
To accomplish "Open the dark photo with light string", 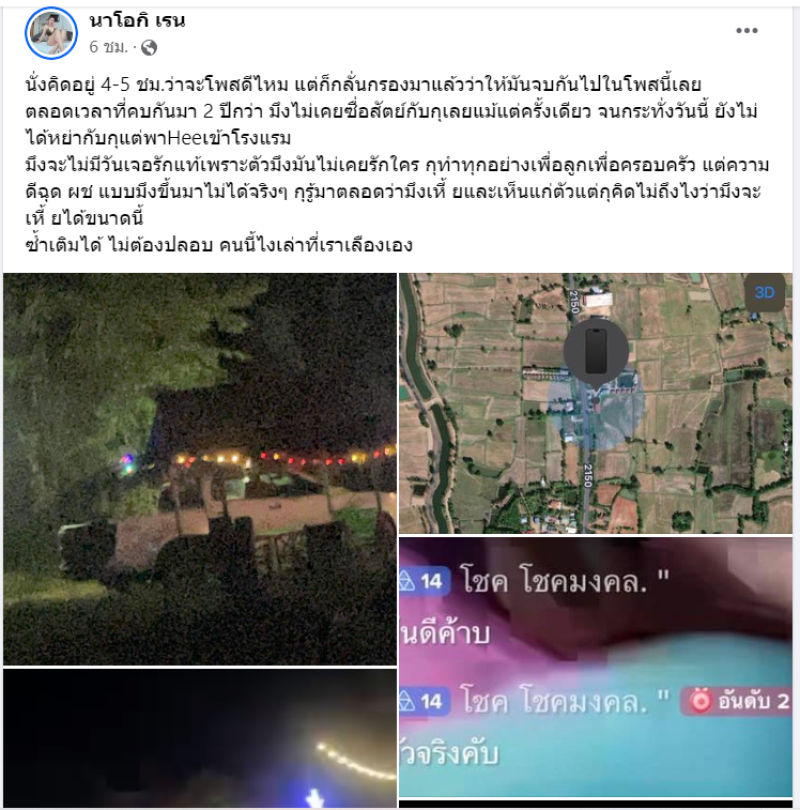I will click(200, 740).
